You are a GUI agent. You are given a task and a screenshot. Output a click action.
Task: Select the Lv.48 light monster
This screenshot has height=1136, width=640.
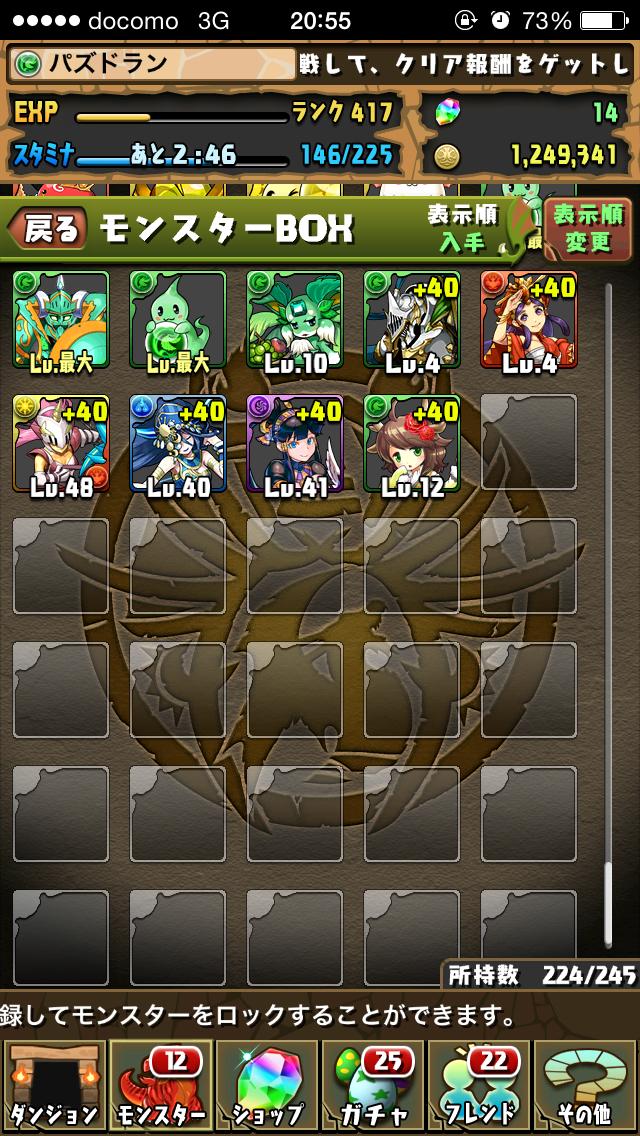click(60, 443)
